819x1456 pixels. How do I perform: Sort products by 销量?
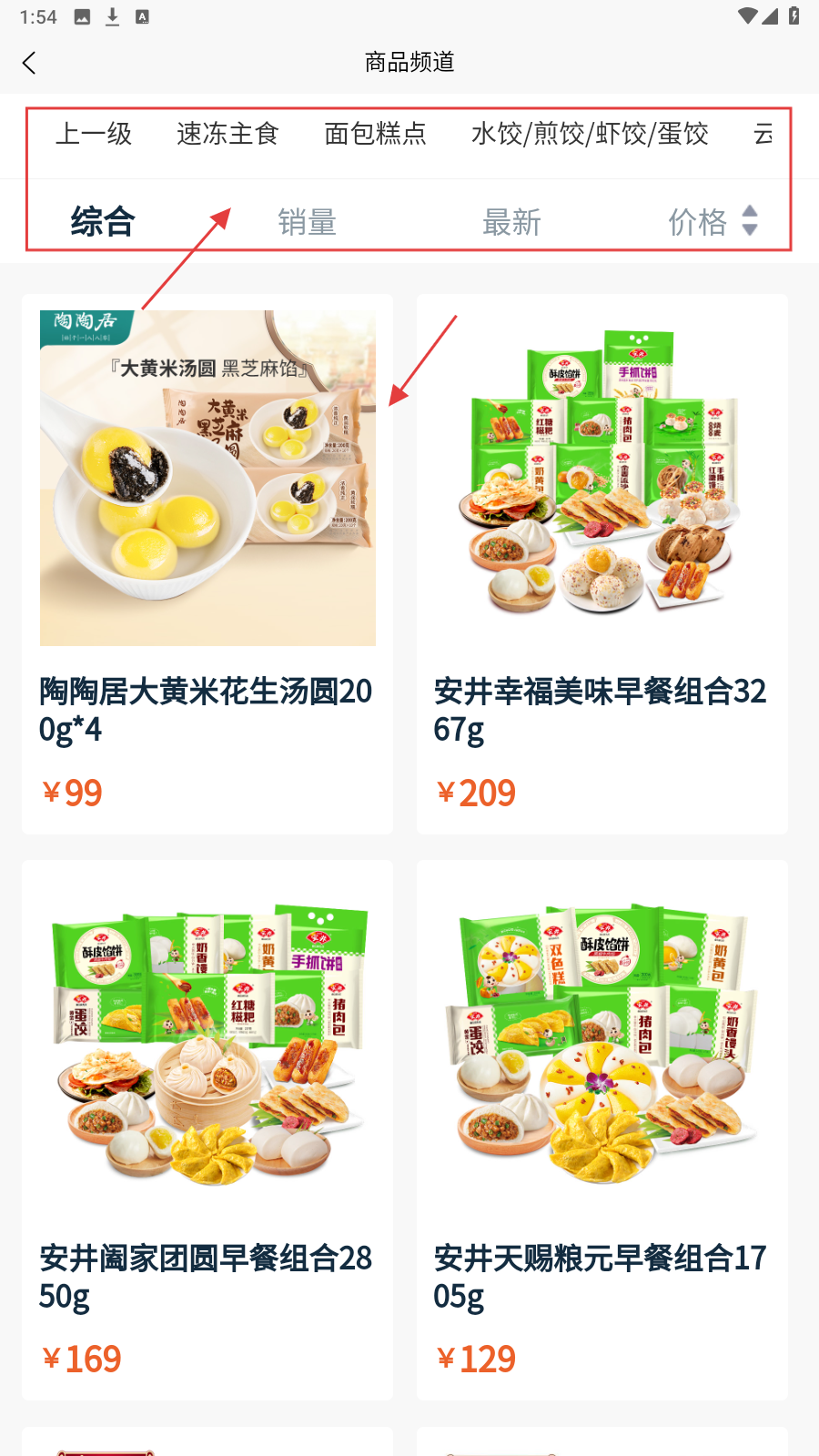coord(308,221)
